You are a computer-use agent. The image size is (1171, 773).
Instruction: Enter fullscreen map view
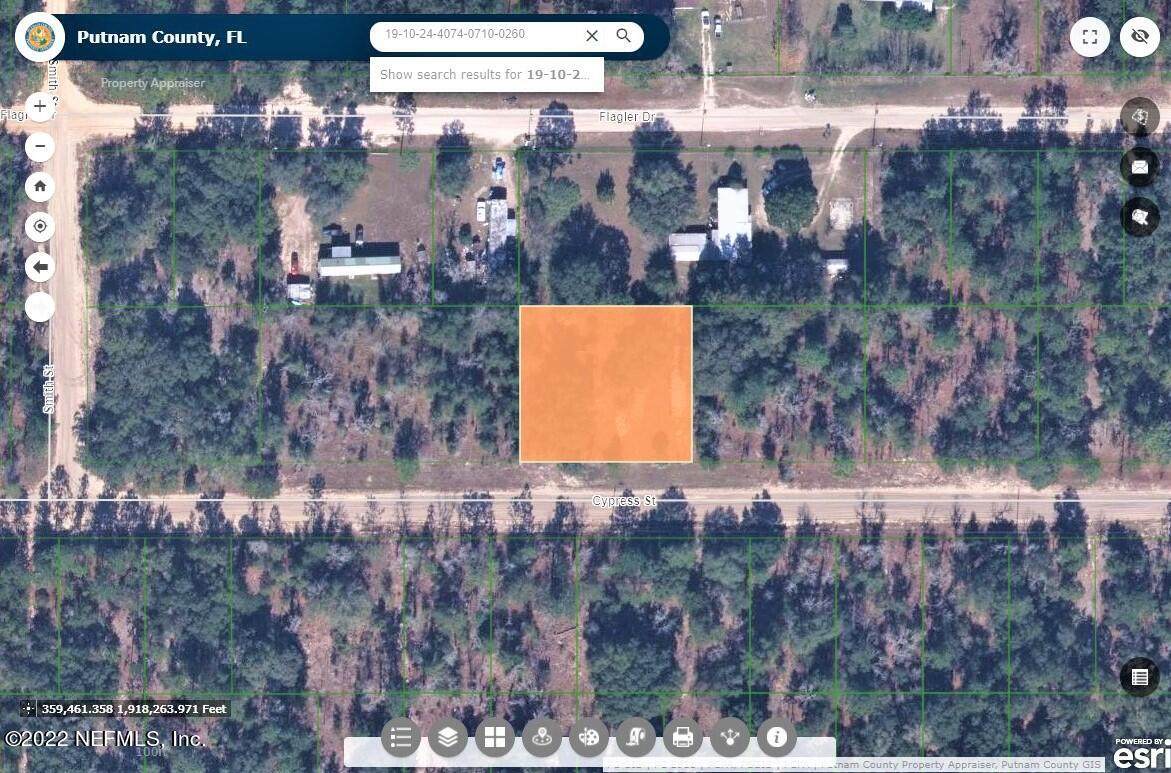coord(1090,38)
